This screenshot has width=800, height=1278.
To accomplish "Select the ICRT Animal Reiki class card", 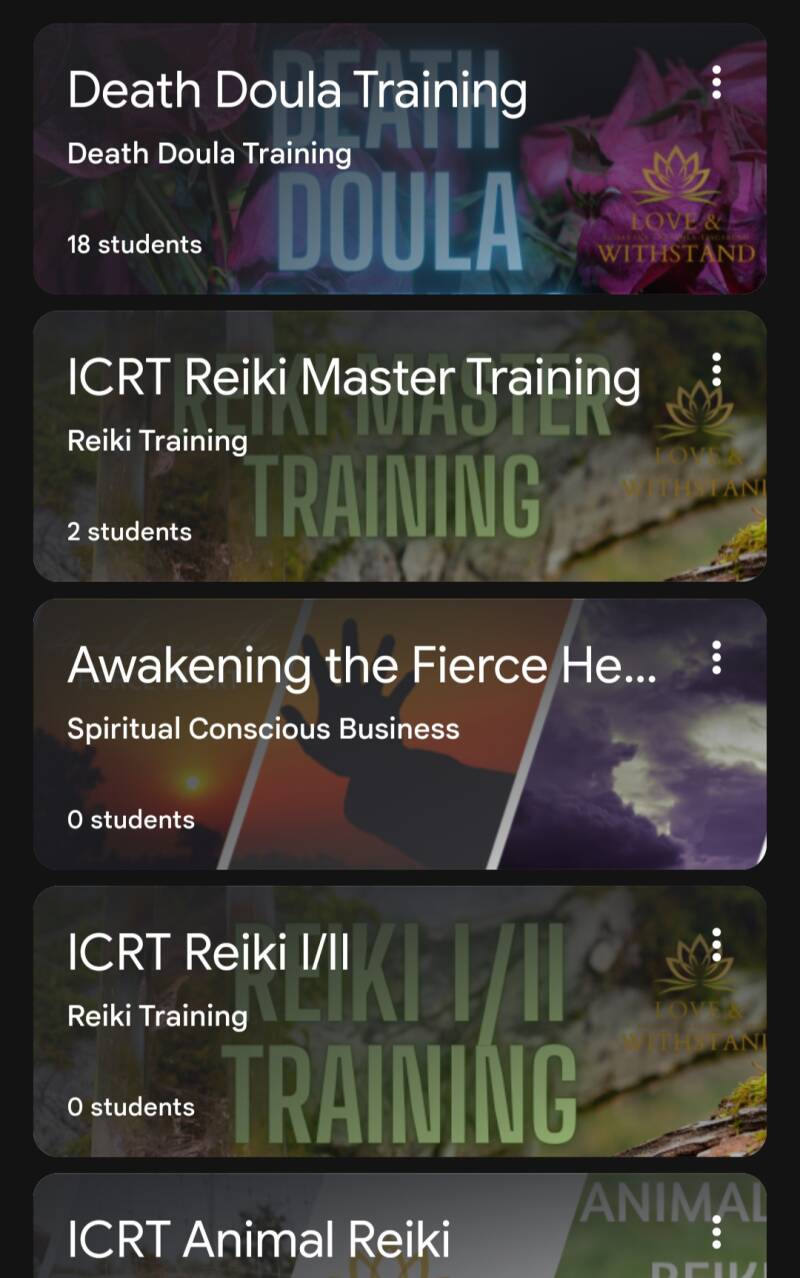I will (x=258, y=1239).
